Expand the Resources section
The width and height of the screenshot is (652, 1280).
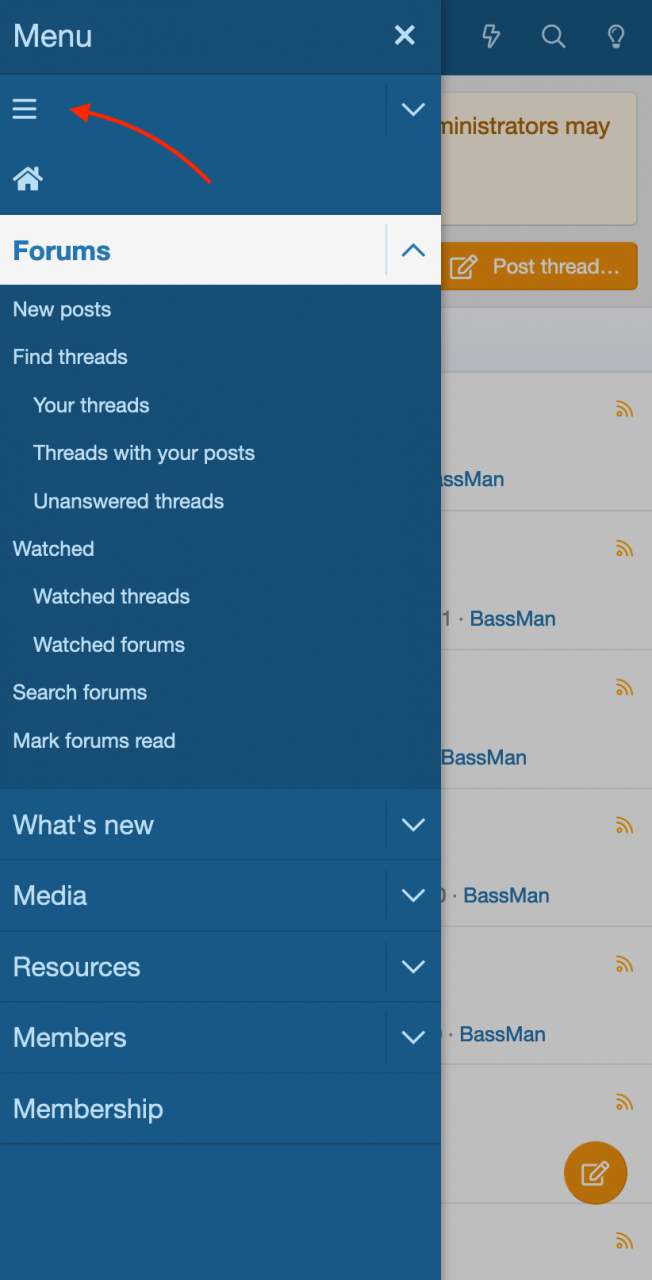click(413, 967)
